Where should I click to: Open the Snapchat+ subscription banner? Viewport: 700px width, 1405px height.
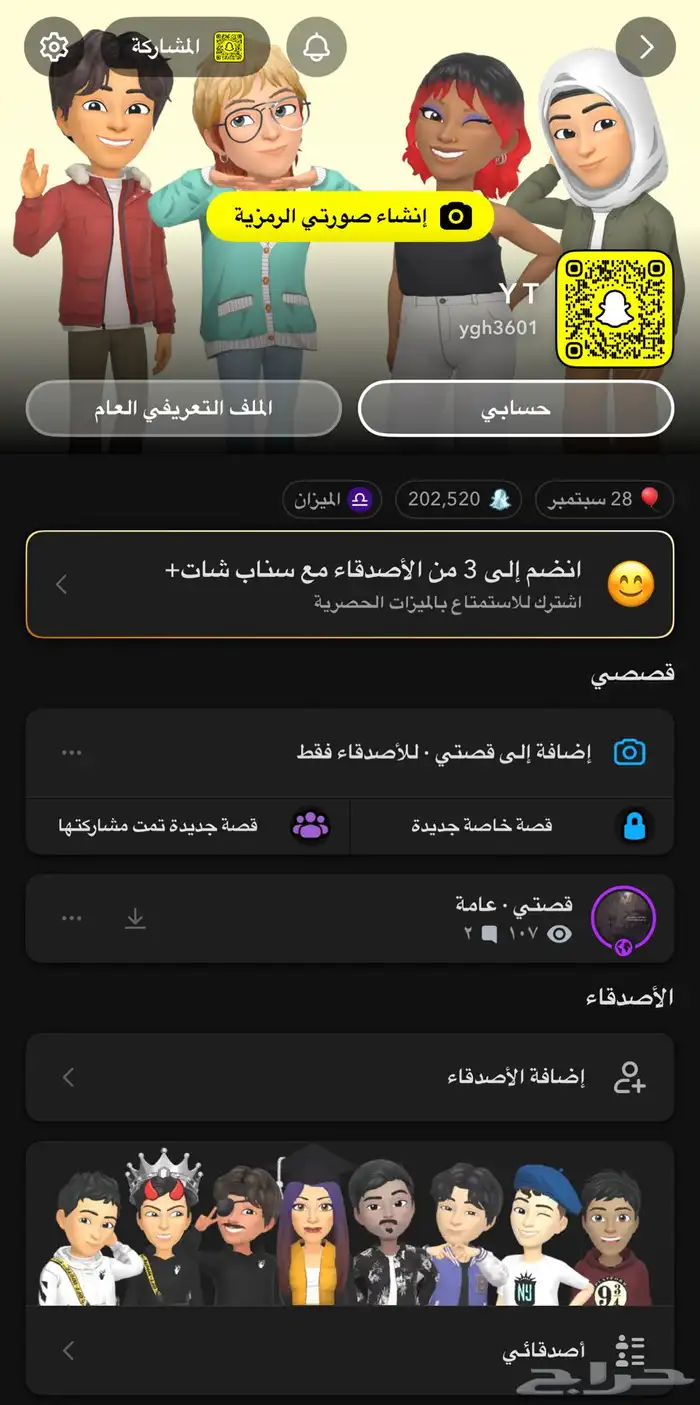click(350, 584)
